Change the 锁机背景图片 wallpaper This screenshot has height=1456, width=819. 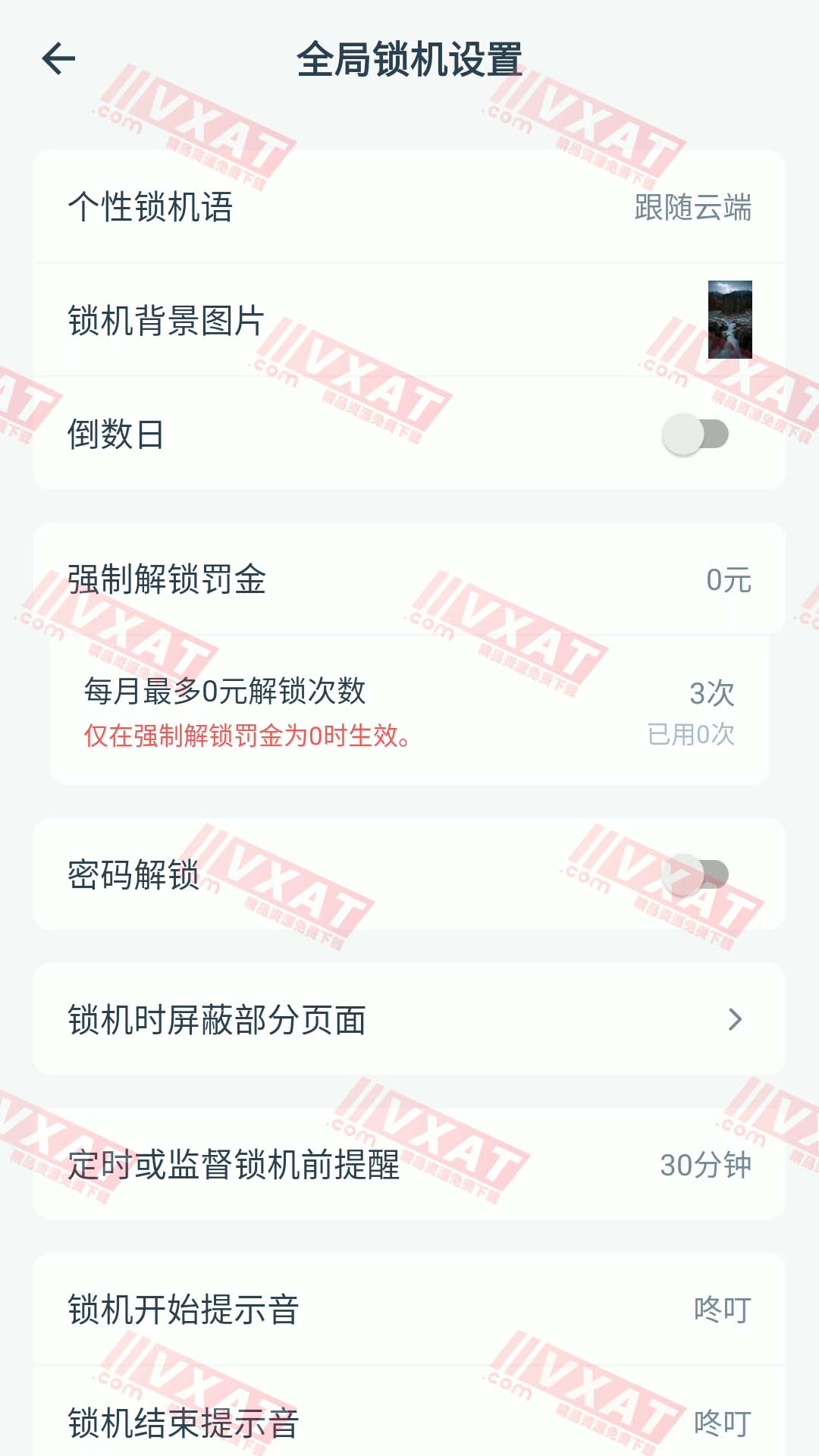tap(409, 320)
